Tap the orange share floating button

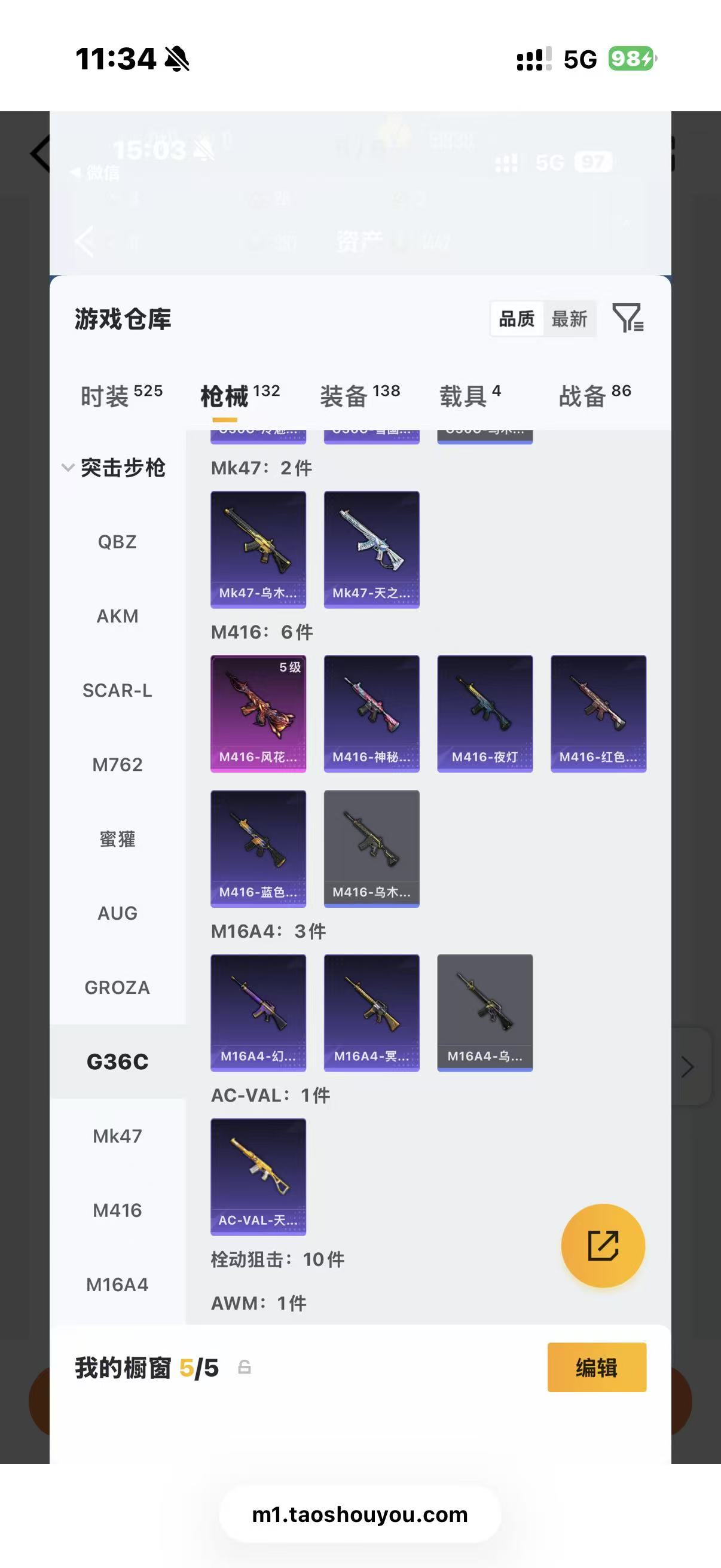click(603, 1246)
